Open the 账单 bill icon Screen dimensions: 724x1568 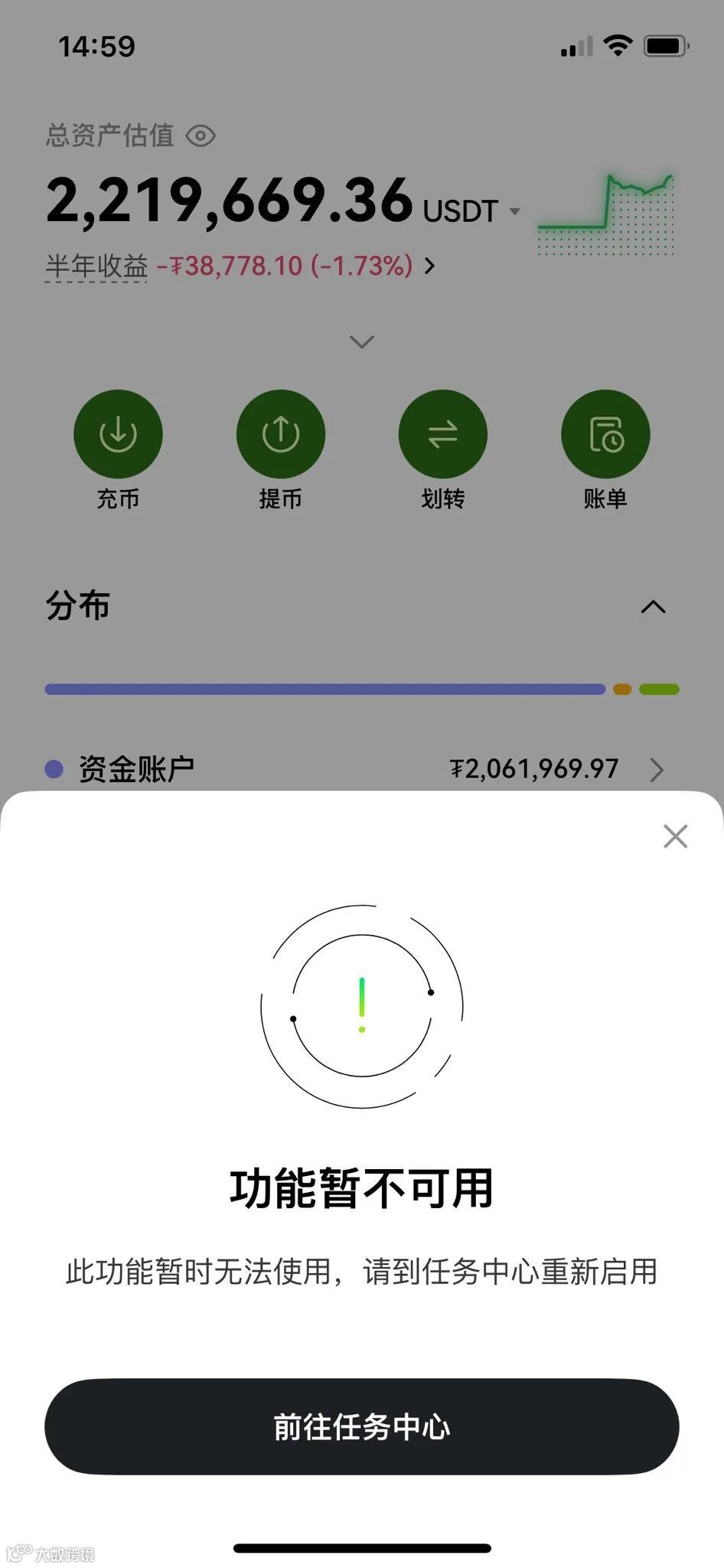coord(605,433)
